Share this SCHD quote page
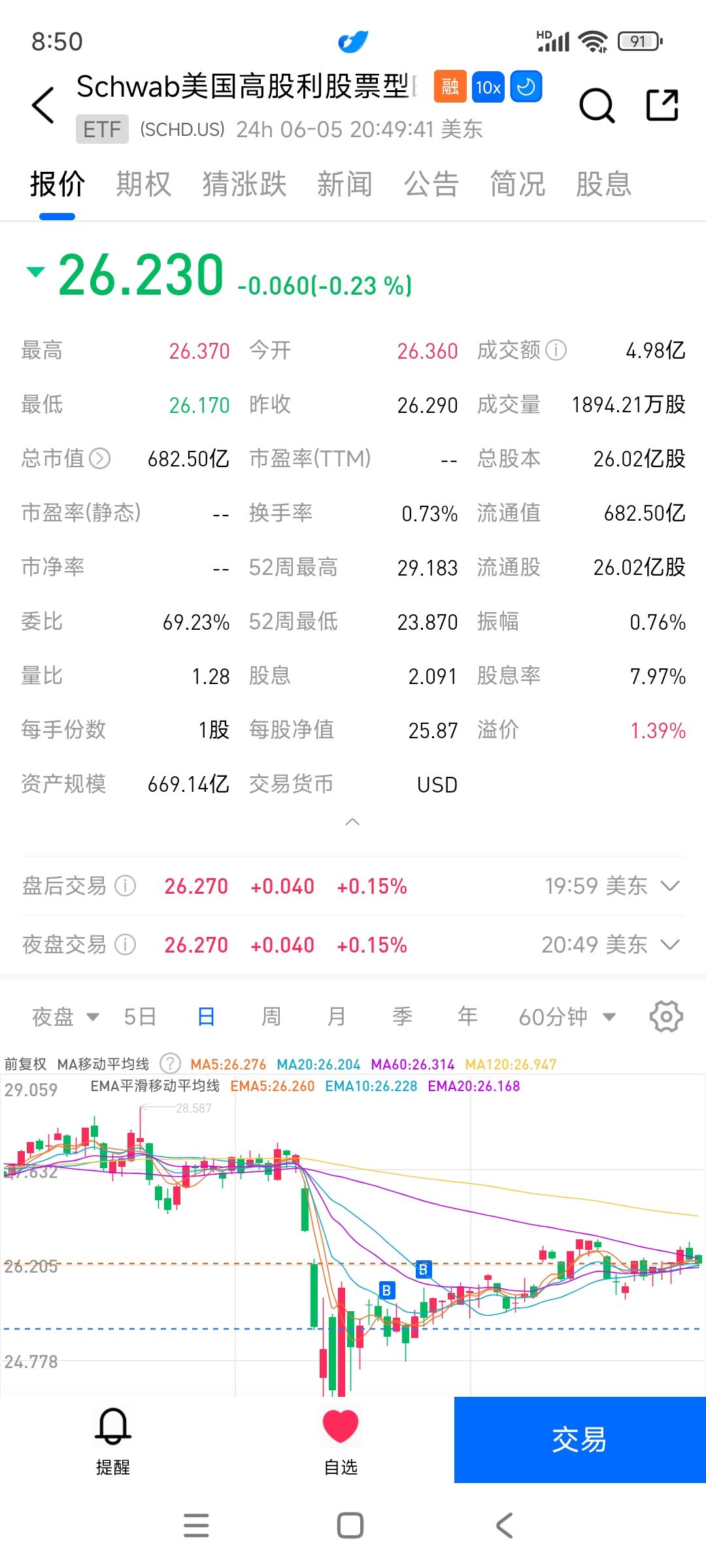Screen dimensions: 706x1568 [x=662, y=105]
